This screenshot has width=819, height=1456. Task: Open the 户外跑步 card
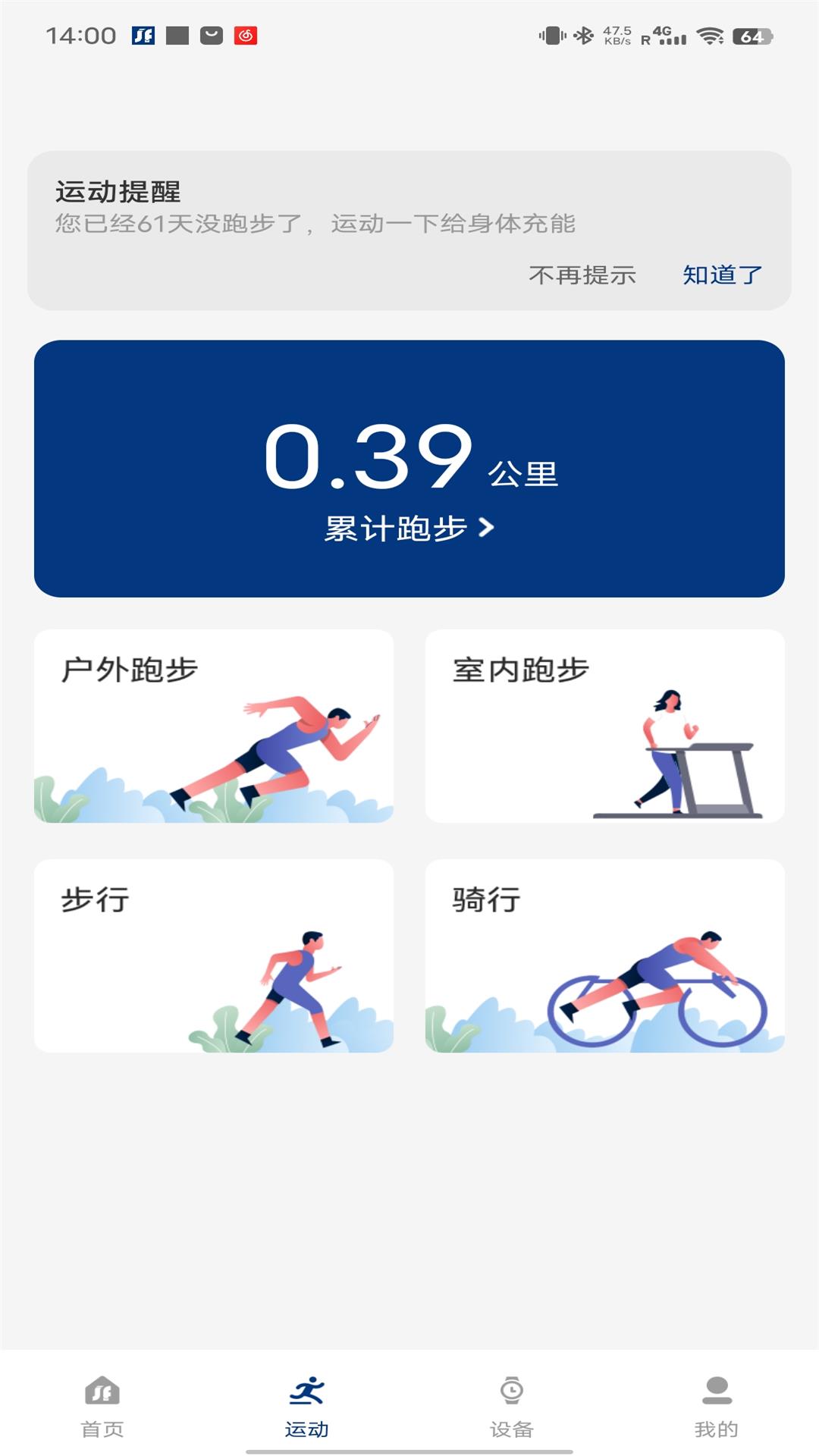[x=213, y=726]
